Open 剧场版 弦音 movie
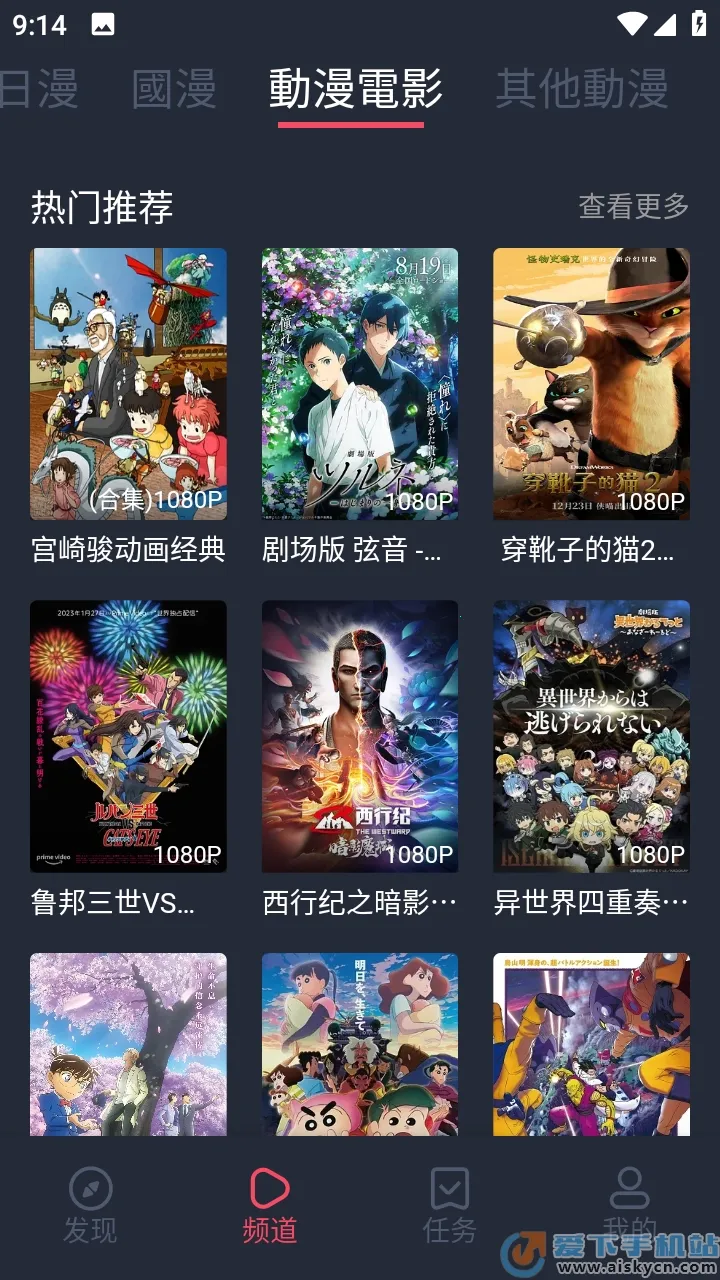Screen dimensions: 720x1280 (x=360, y=385)
